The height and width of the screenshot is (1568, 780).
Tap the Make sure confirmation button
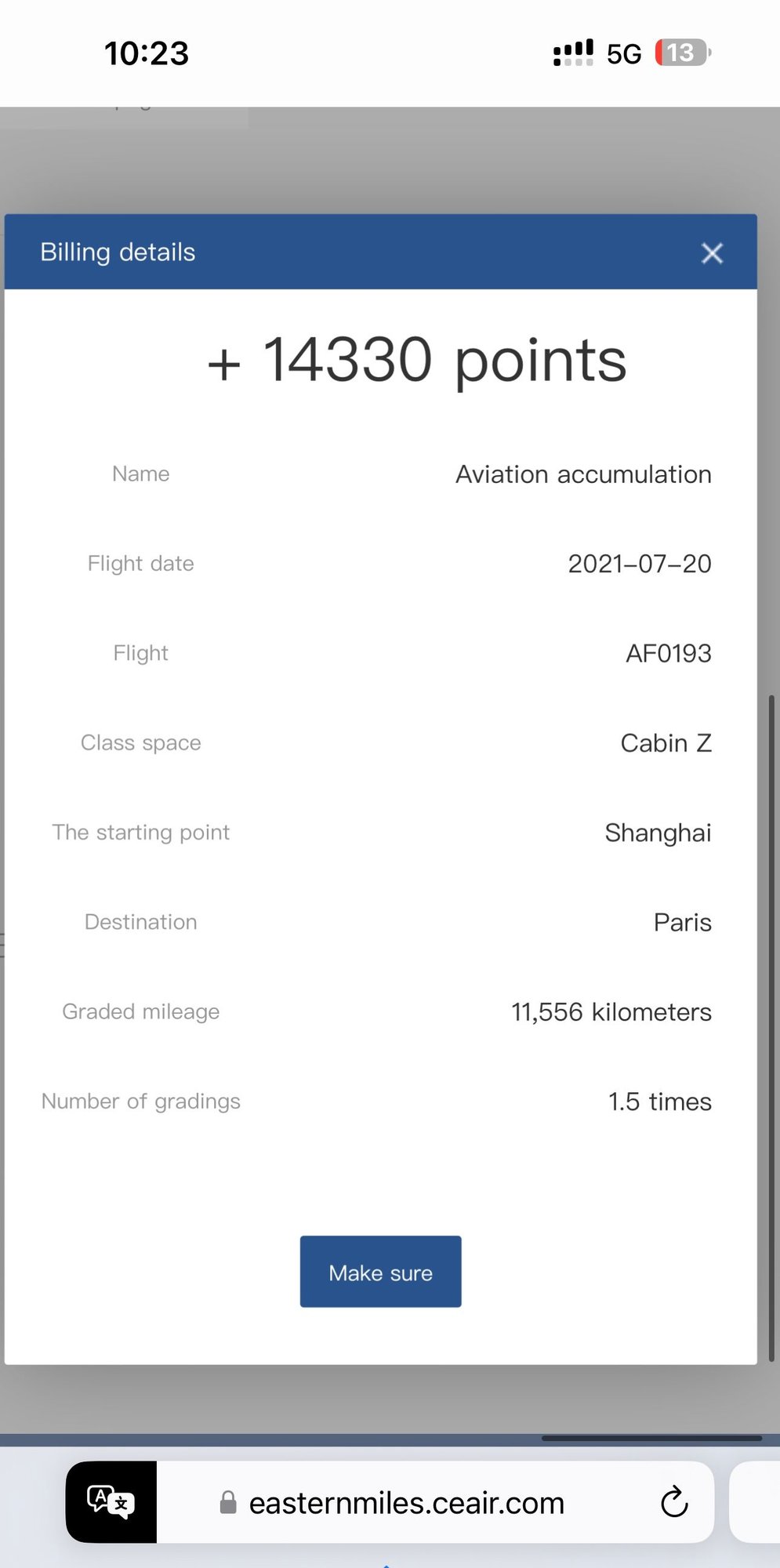[x=380, y=1272]
